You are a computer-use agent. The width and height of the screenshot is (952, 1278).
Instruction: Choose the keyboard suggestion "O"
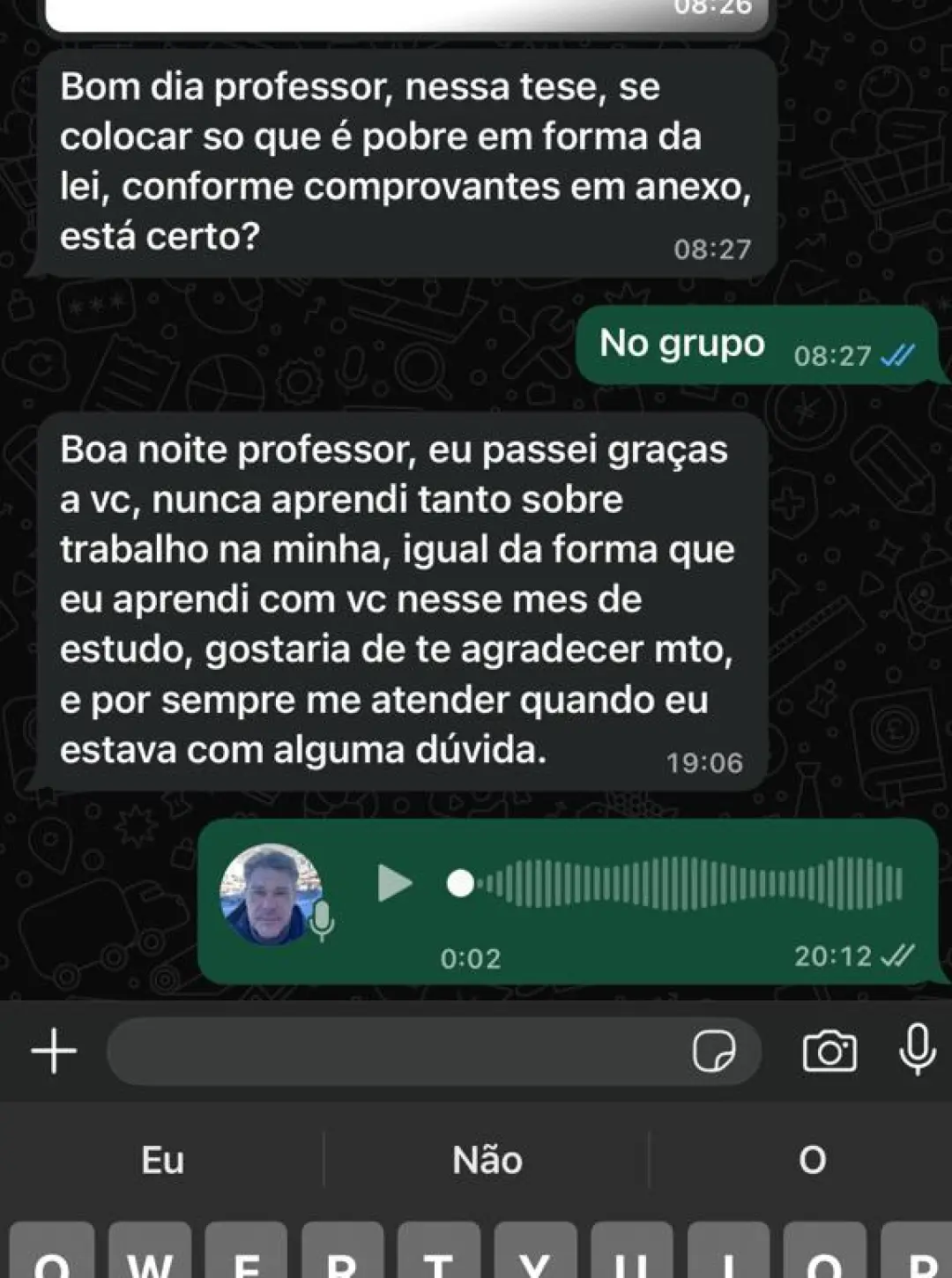click(812, 1160)
